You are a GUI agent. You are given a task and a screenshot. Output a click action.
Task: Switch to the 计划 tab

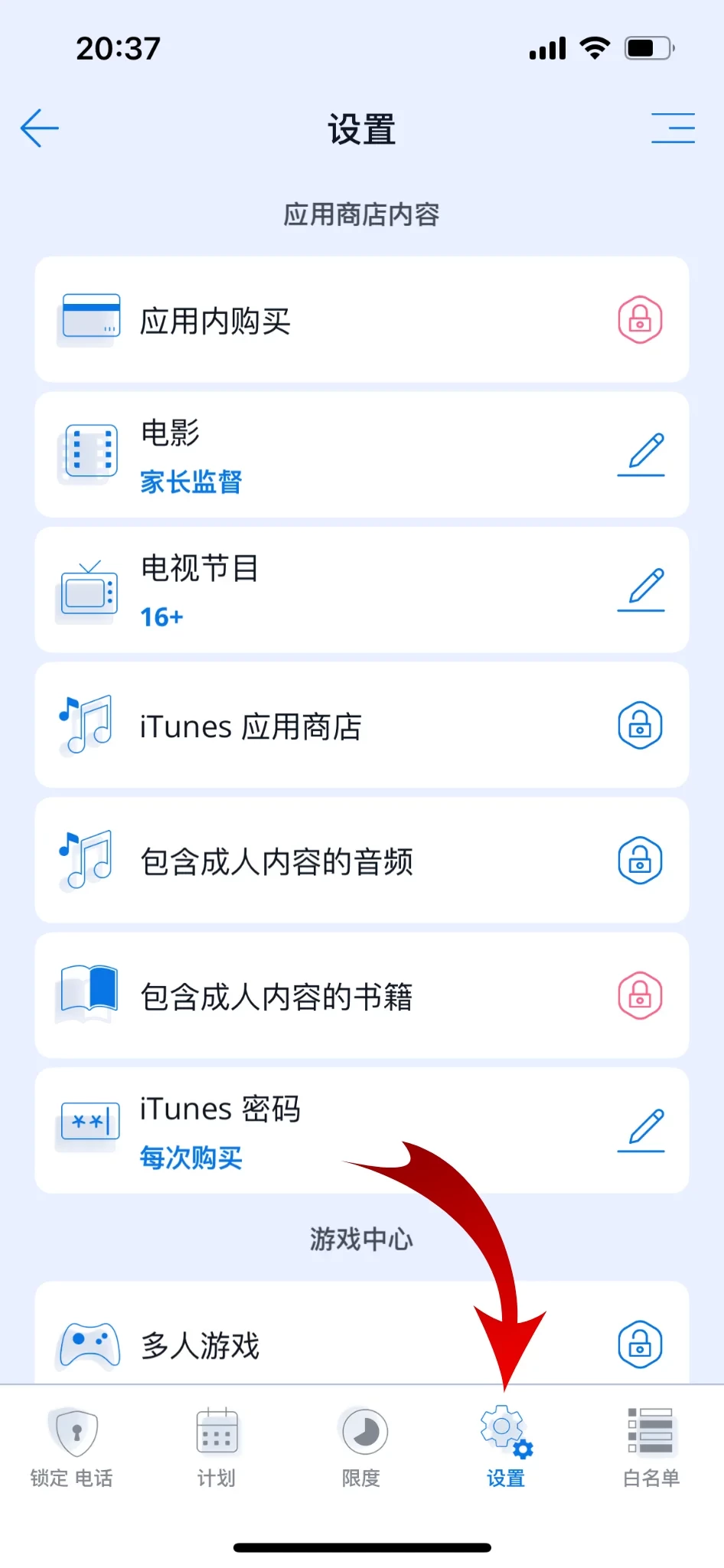[217, 1445]
